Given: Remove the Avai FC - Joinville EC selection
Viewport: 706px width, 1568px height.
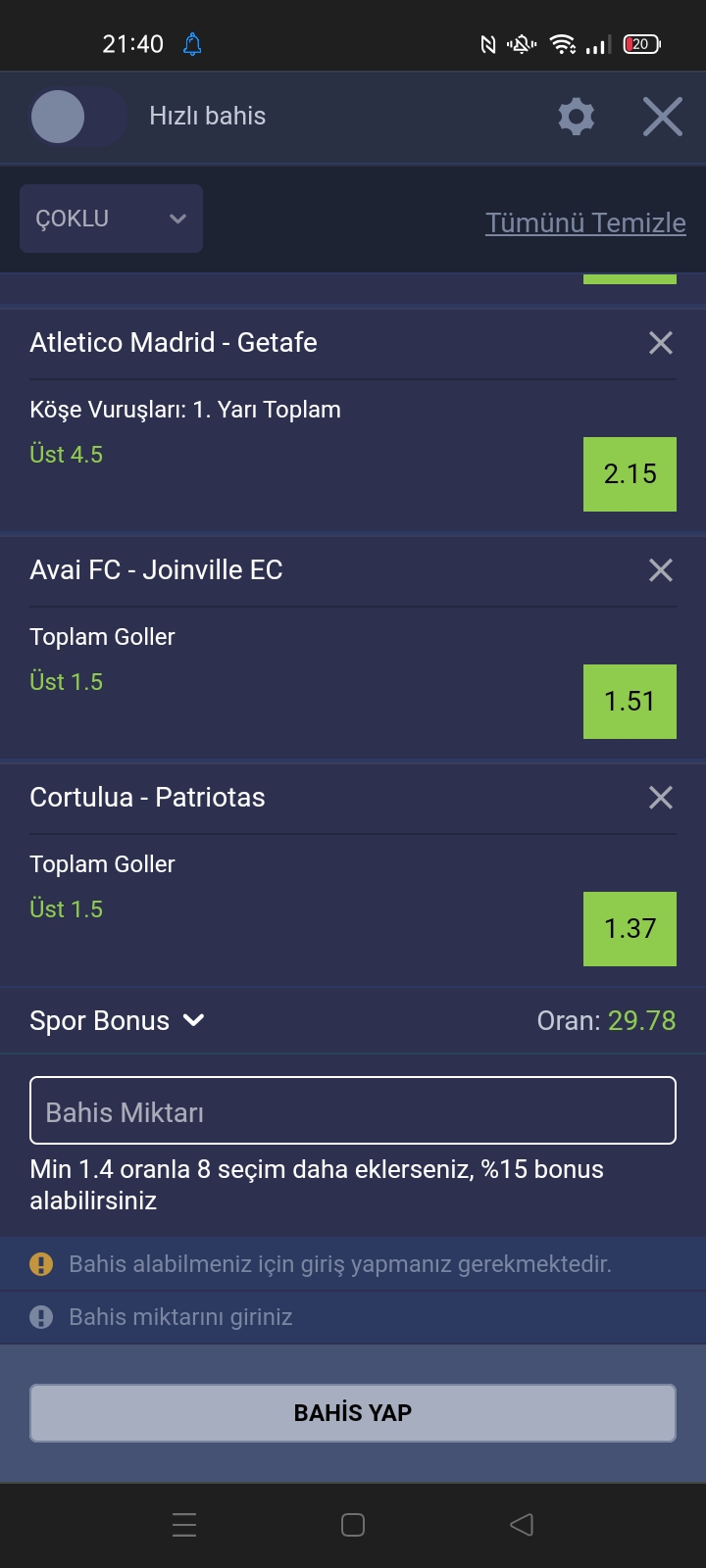Looking at the screenshot, I should coord(661,570).
